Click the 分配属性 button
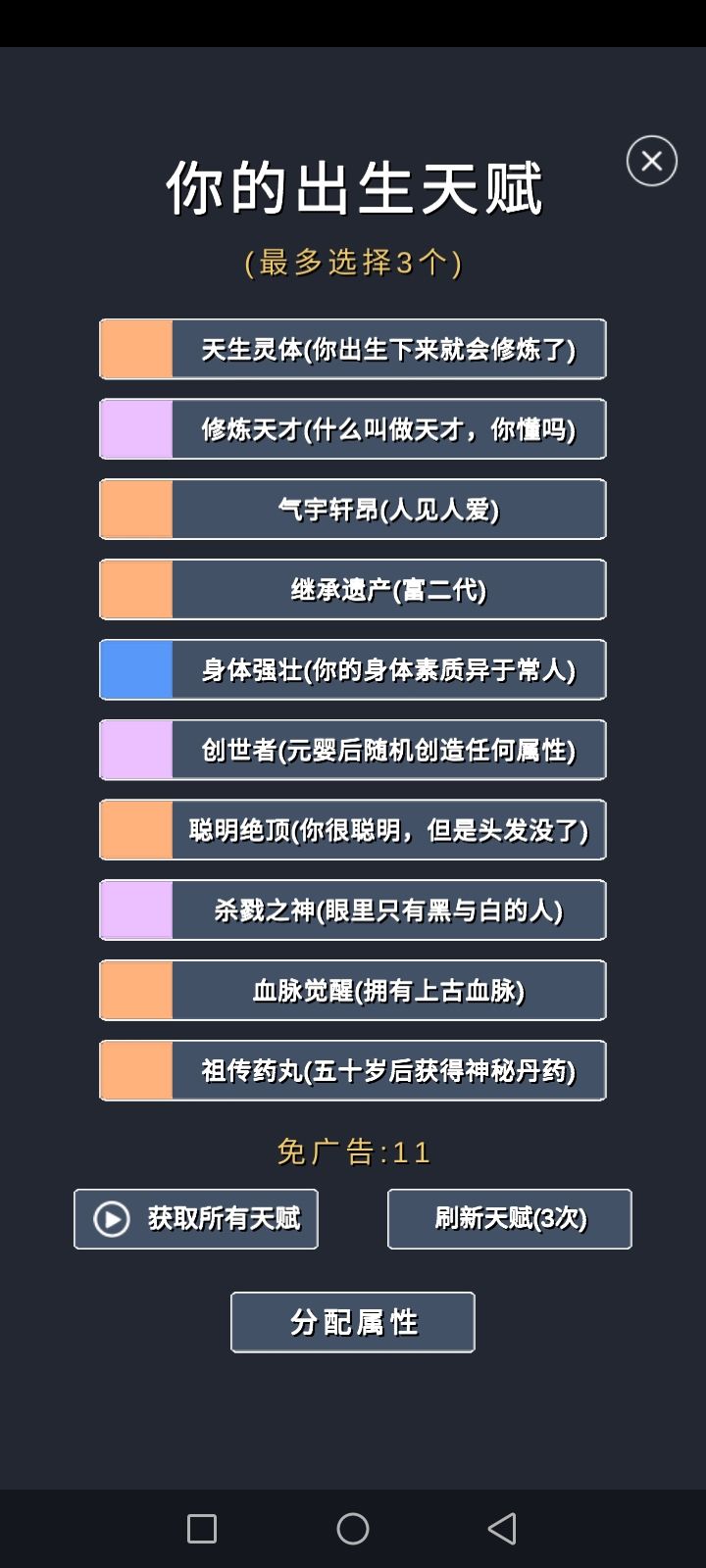The width and height of the screenshot is (706, 1568). tap(352, 1321)
